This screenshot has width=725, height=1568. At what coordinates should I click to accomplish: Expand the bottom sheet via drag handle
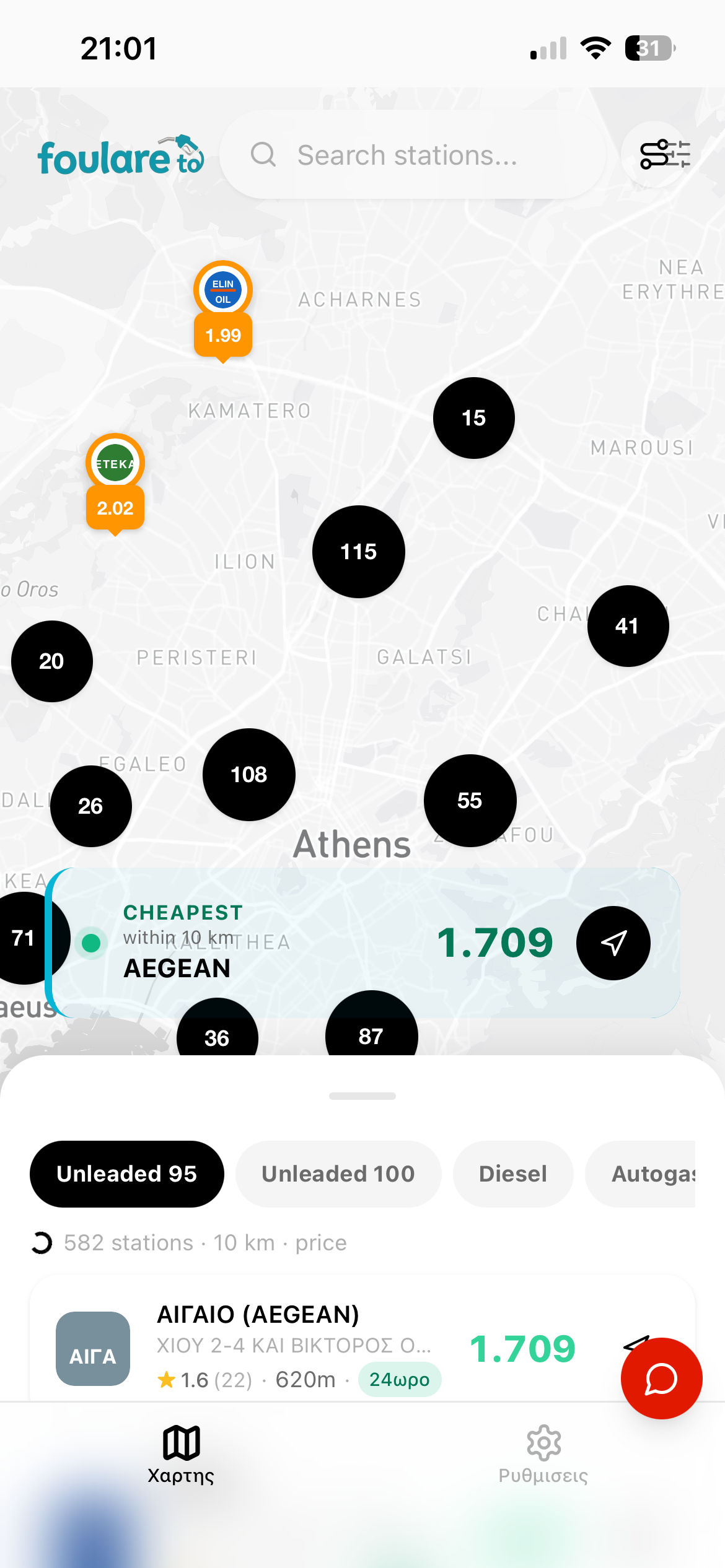362,1095
